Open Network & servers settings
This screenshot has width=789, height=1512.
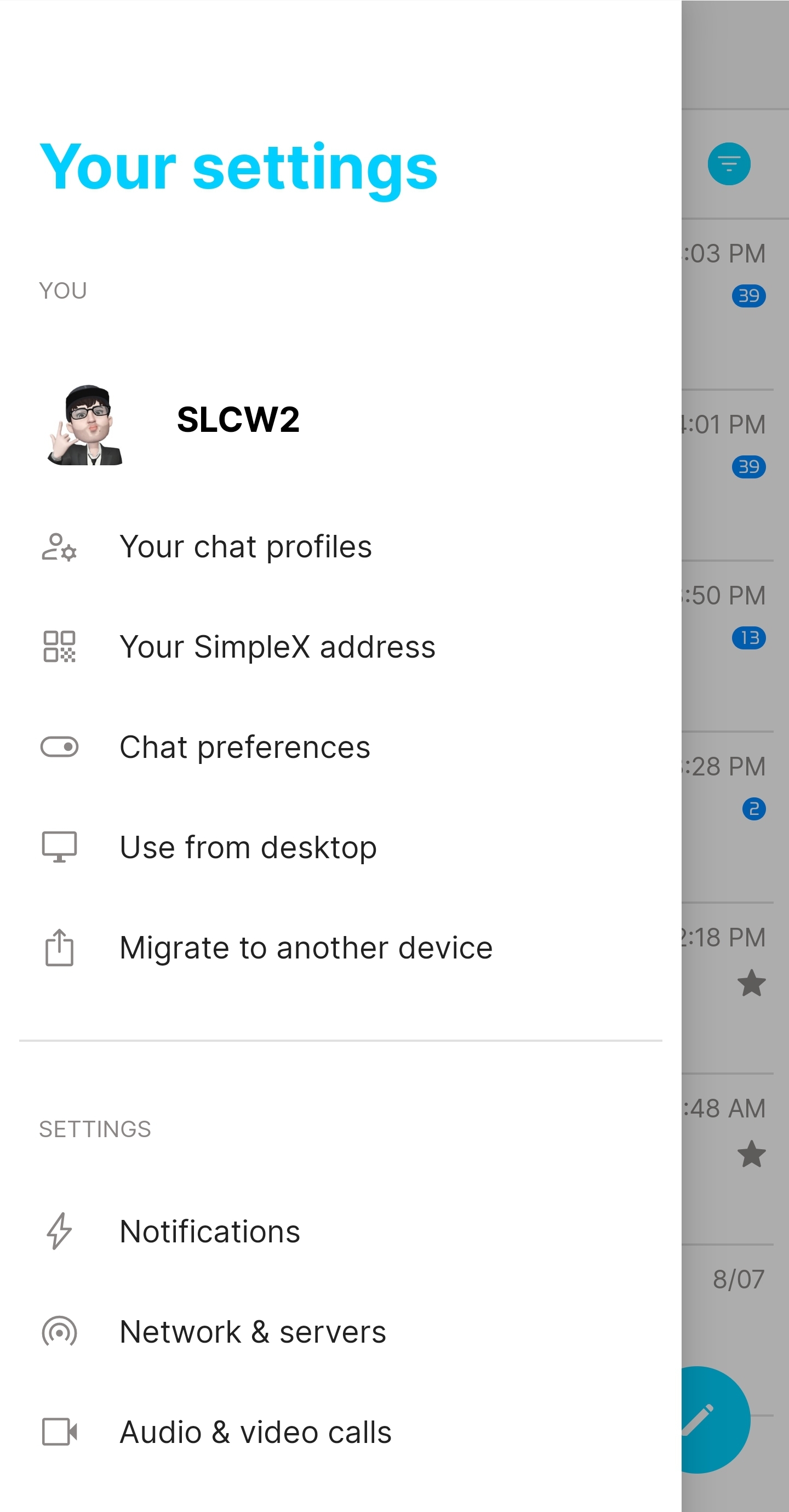[x=253, y=1332]
